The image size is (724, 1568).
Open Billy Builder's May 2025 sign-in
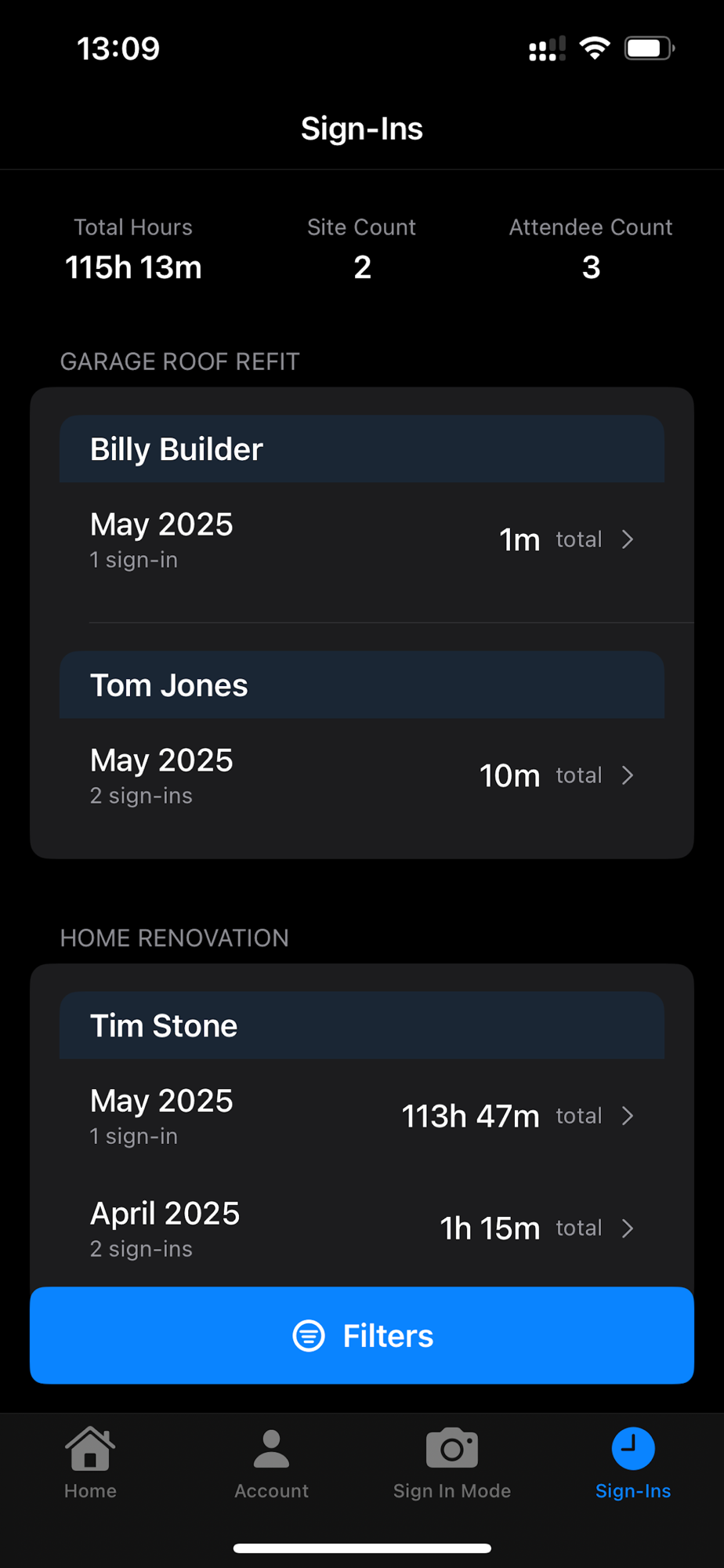(x=362, y=540)
